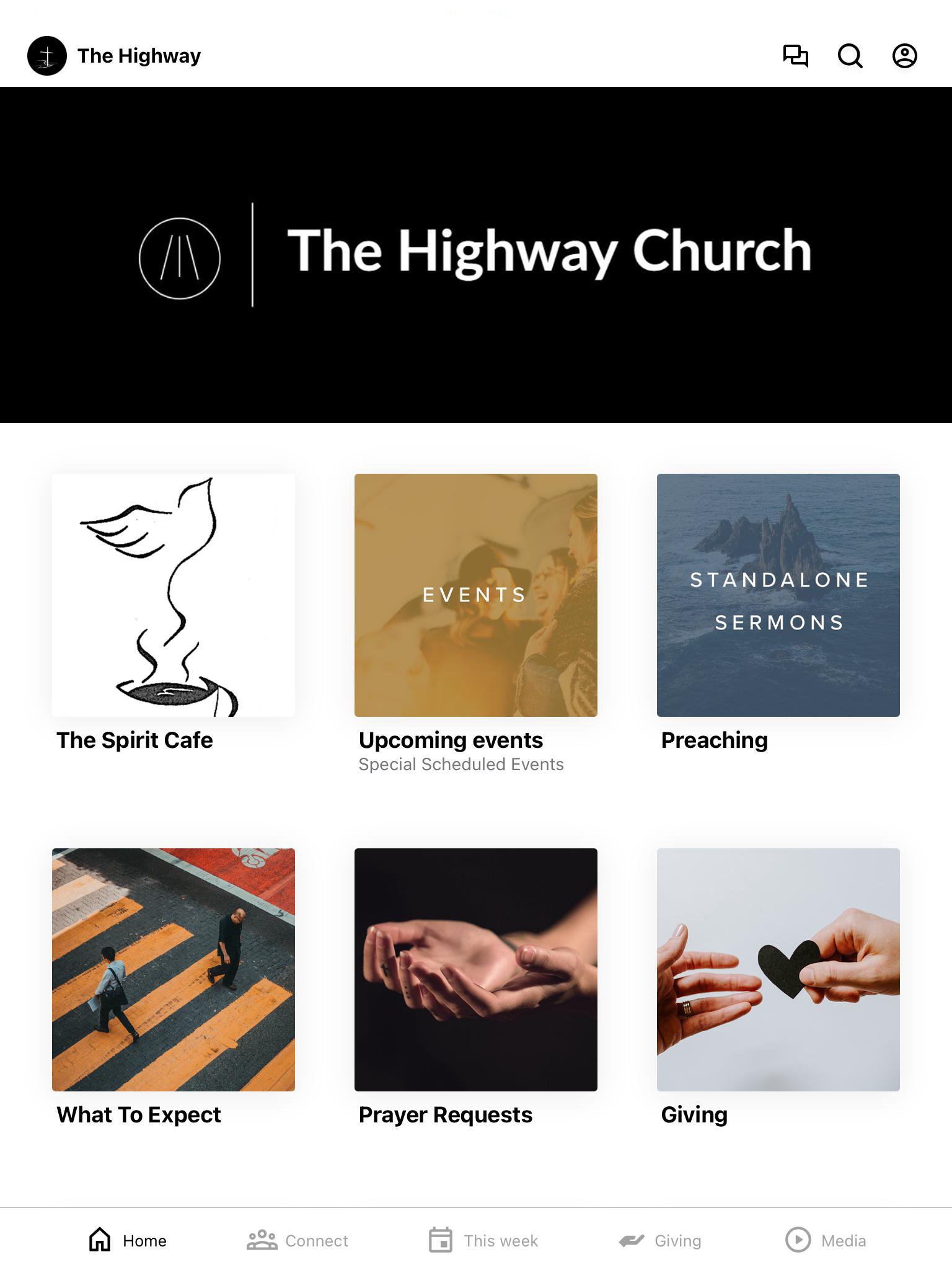The image size is (952, 1270).
Task: Switch to the This week tab
Action: tap(483, 1240)
